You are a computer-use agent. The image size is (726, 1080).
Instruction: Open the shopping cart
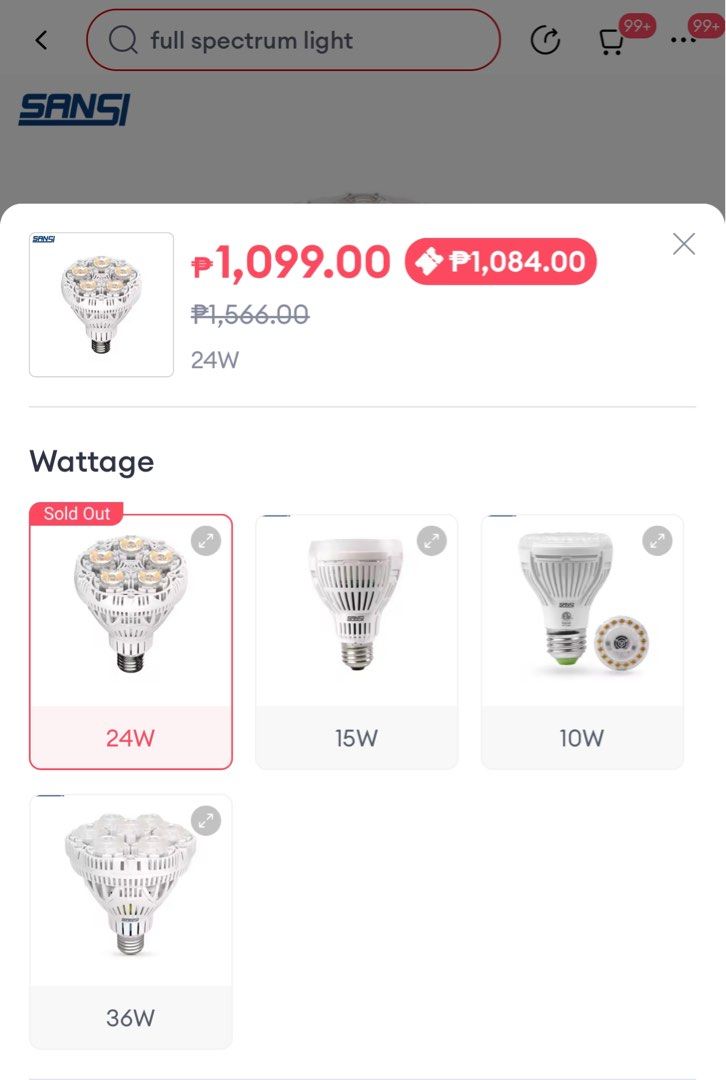611,41
